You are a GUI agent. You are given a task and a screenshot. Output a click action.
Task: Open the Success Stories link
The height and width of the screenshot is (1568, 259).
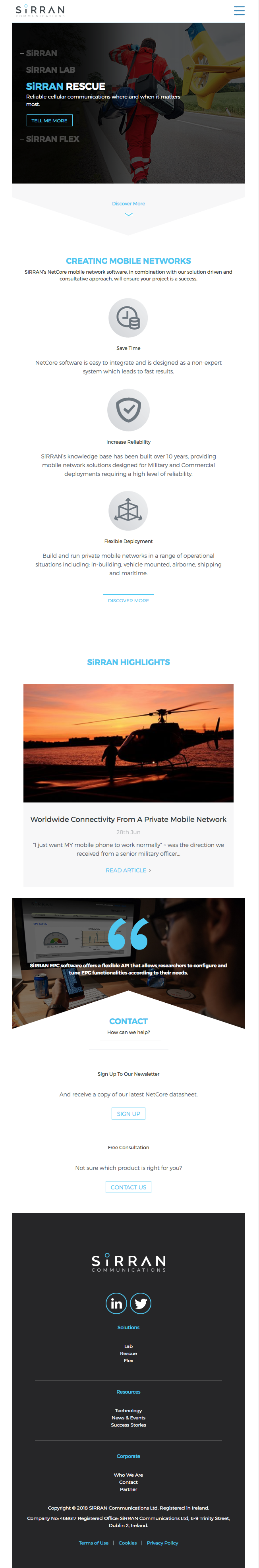128,1425
